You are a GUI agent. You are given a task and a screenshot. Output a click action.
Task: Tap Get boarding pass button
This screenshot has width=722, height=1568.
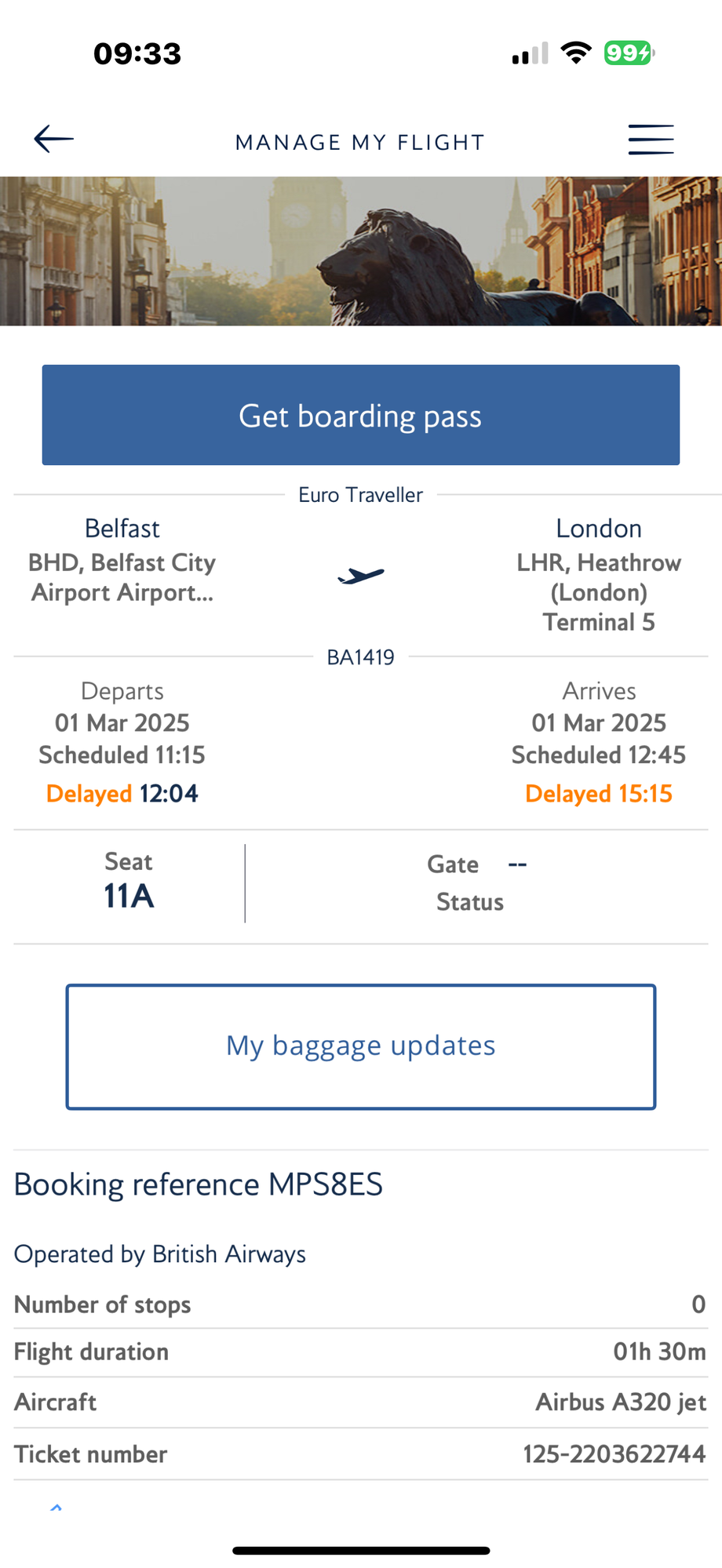tap(361, 415)
